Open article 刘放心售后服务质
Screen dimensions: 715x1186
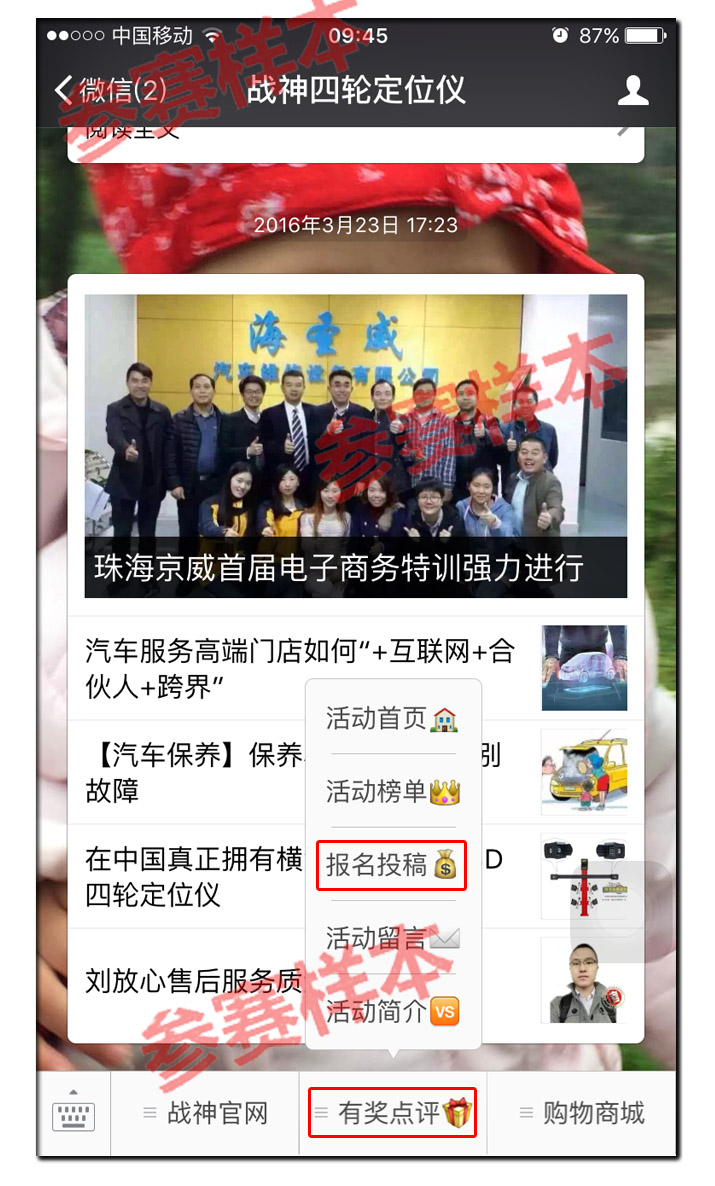190,980
